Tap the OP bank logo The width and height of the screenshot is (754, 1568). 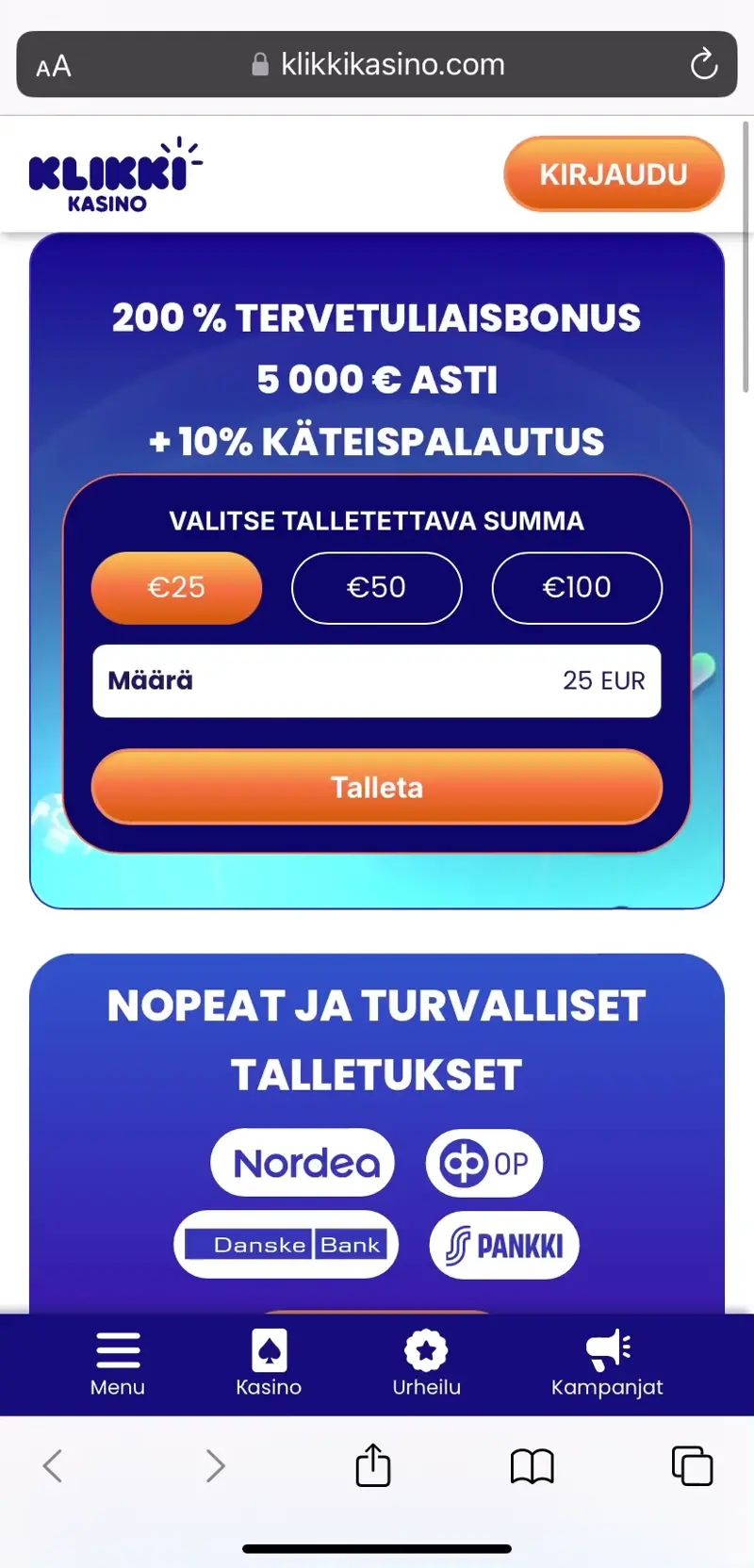(x=484, y=1163)
